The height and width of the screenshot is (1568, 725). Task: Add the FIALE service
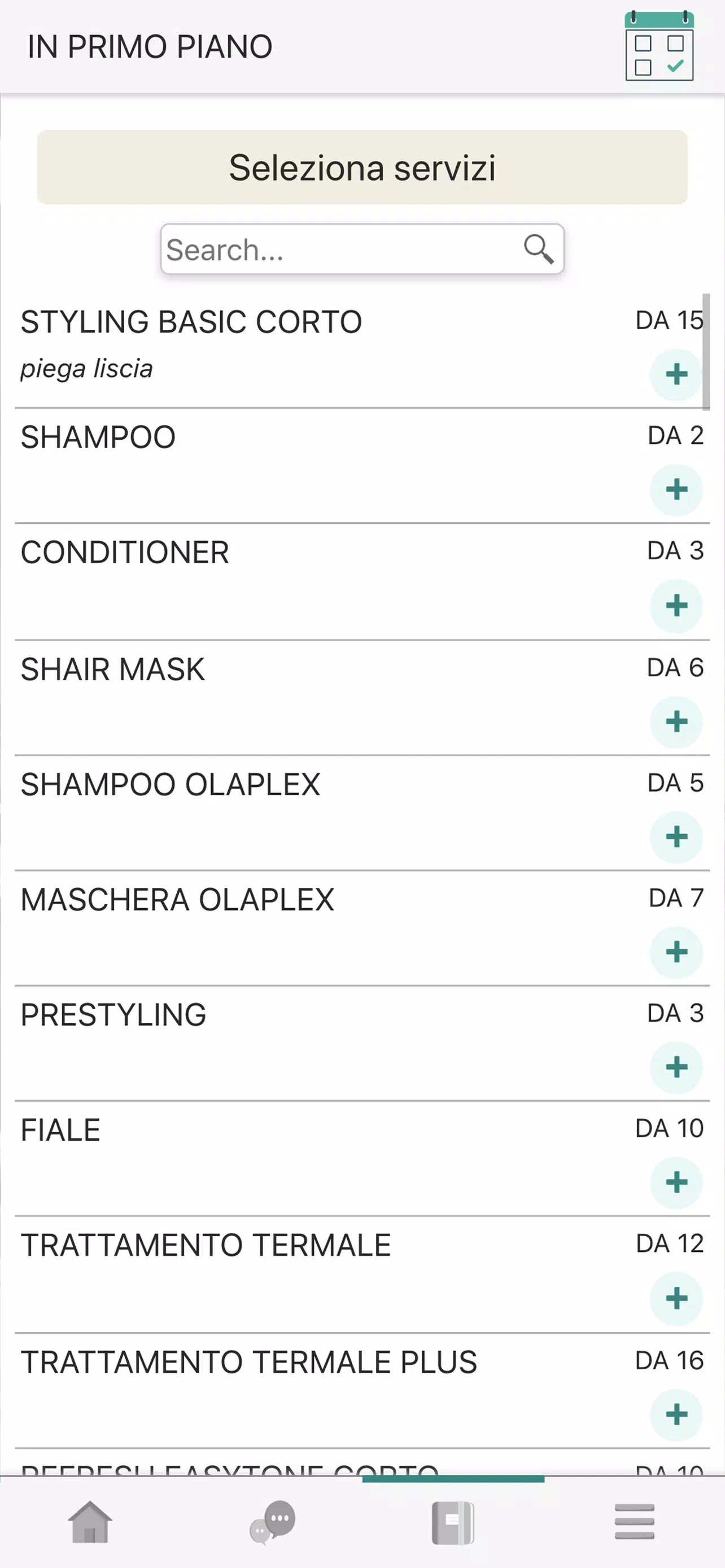(x=676, y=1182)
